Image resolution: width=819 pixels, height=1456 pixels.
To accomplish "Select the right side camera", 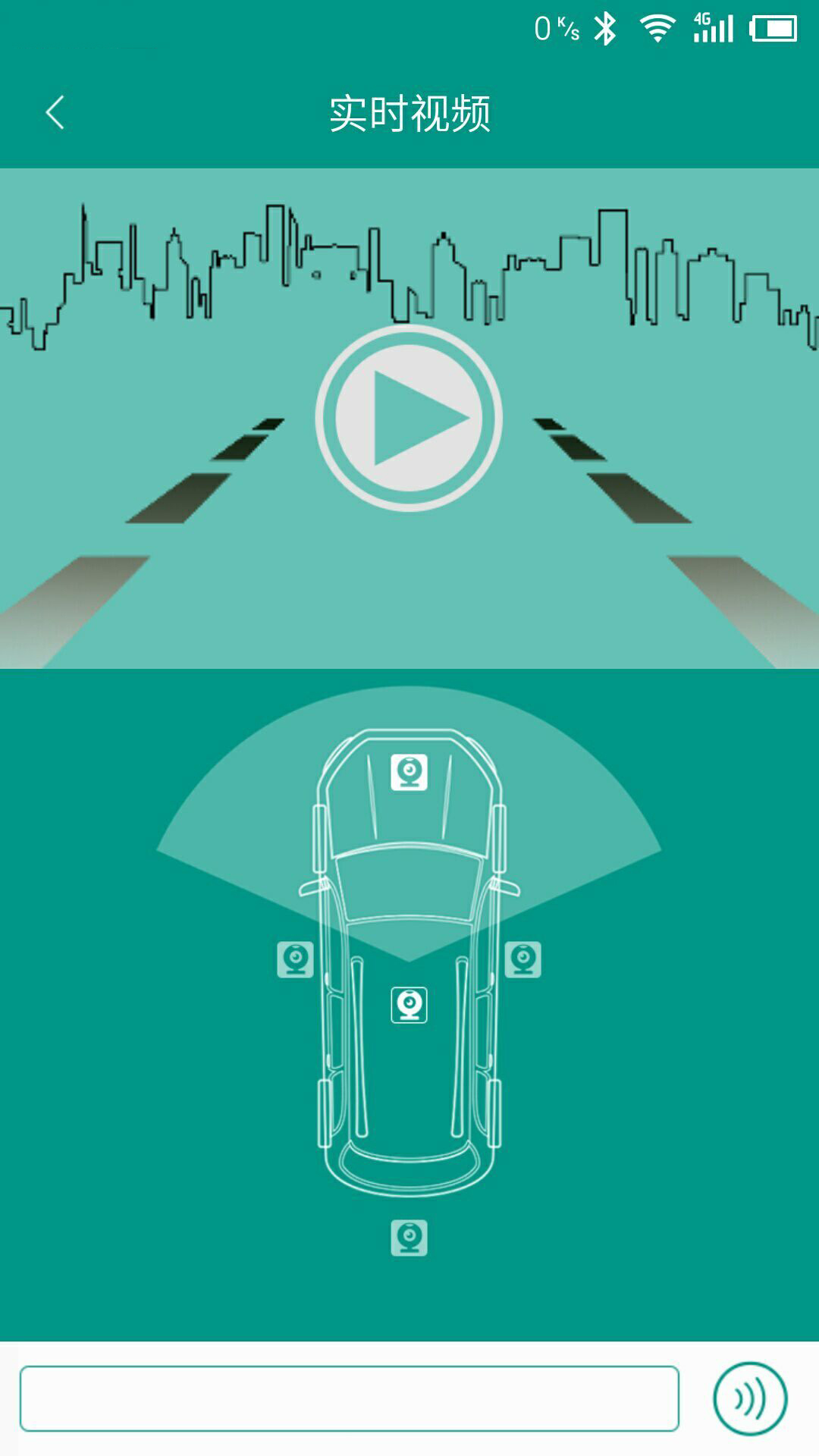I will 522,959.
